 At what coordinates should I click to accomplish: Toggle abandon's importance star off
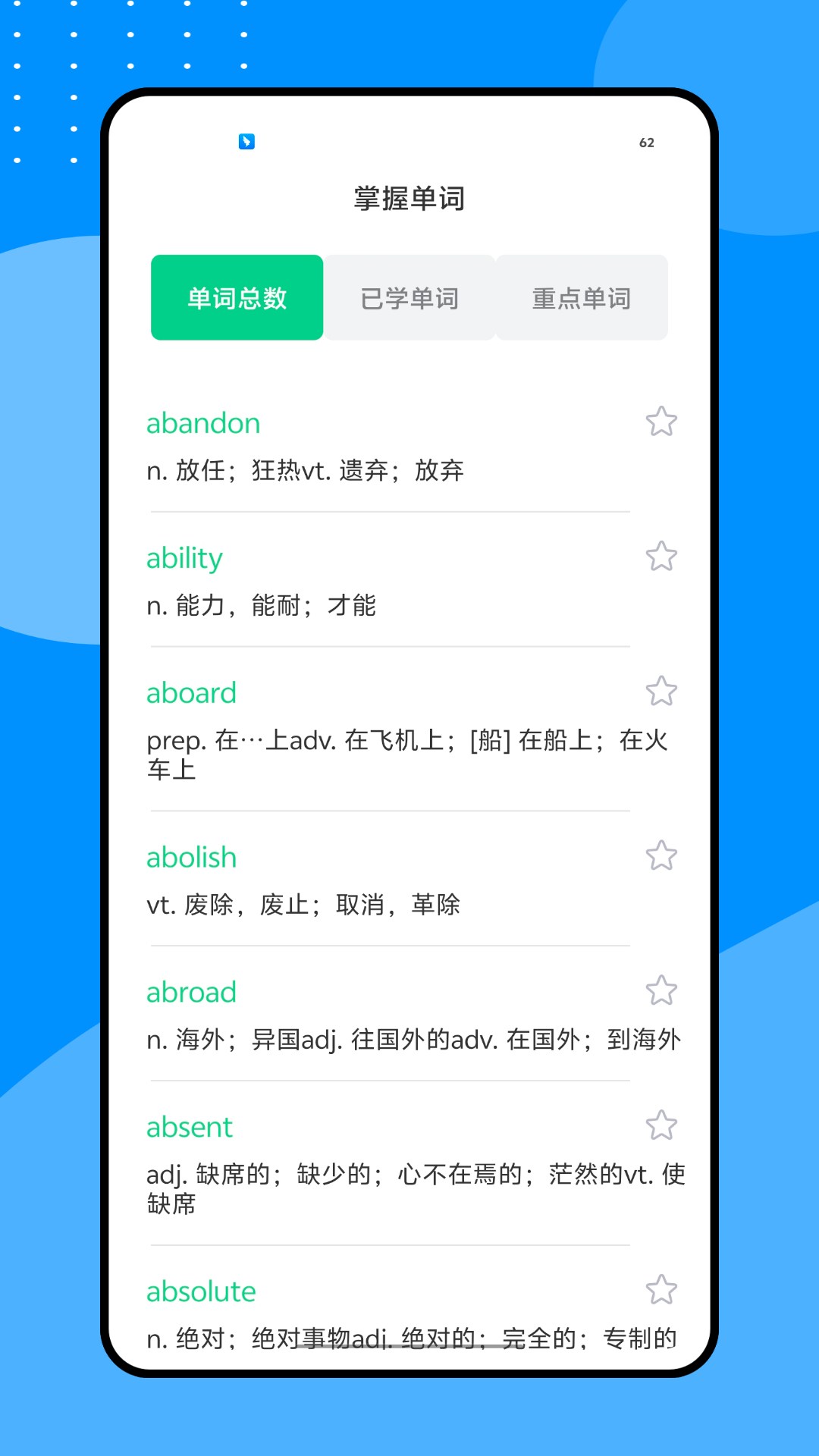coord(661,422)
